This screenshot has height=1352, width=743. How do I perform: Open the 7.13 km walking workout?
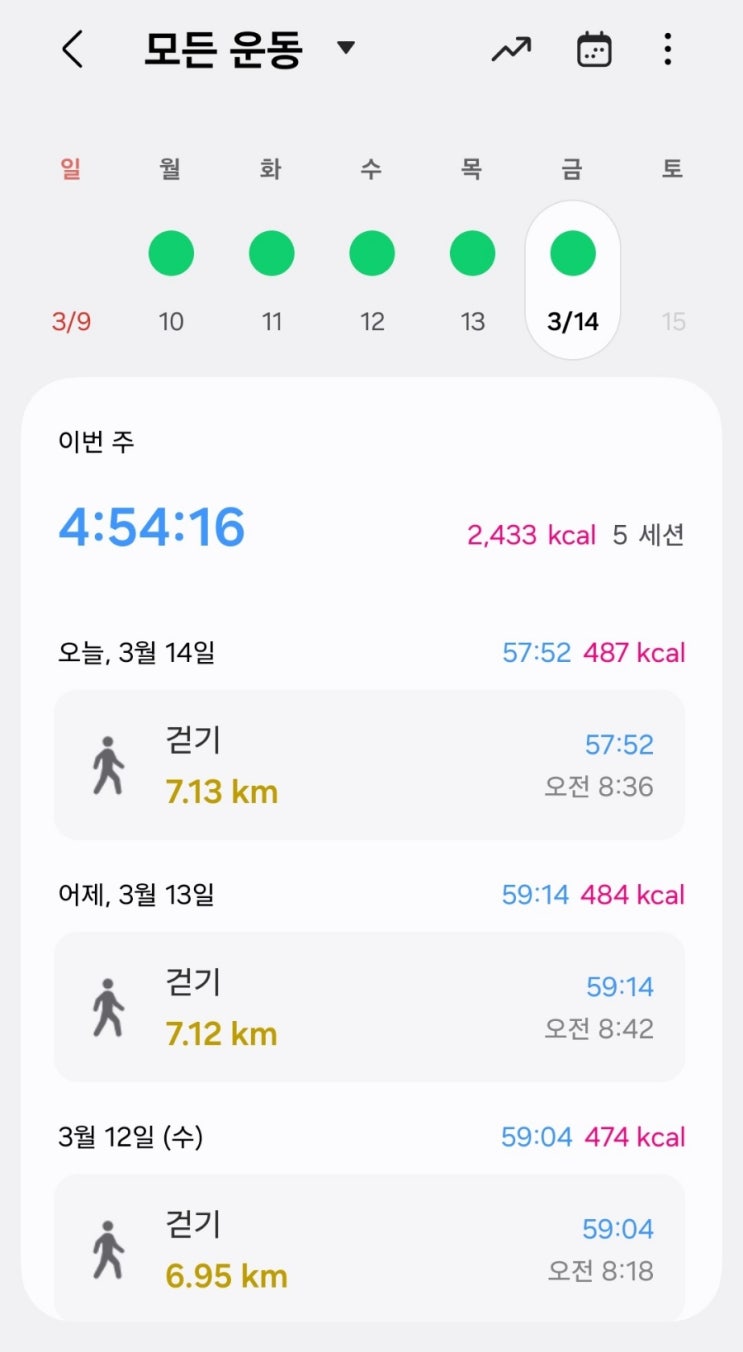tap(369, 765)
